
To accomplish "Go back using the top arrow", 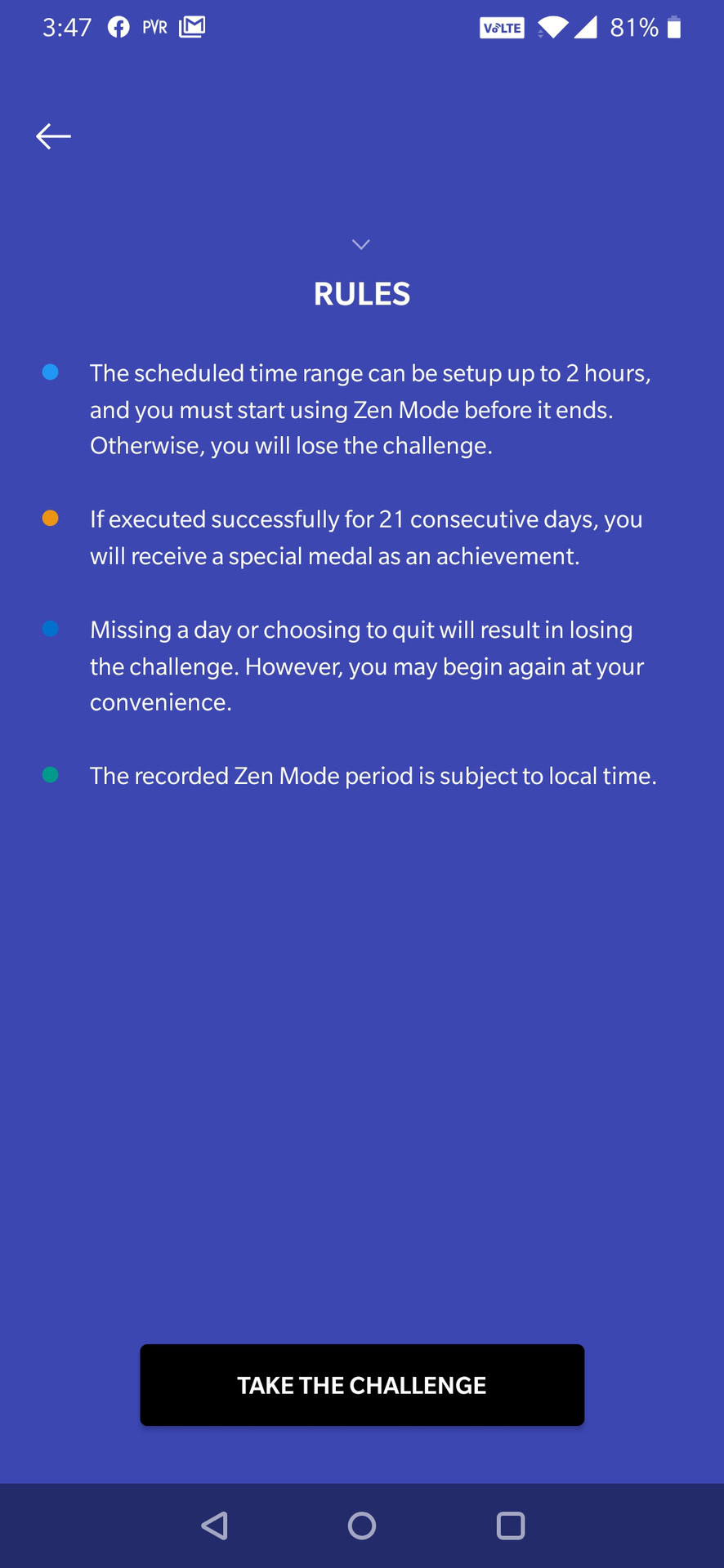I will coord(54,136).
